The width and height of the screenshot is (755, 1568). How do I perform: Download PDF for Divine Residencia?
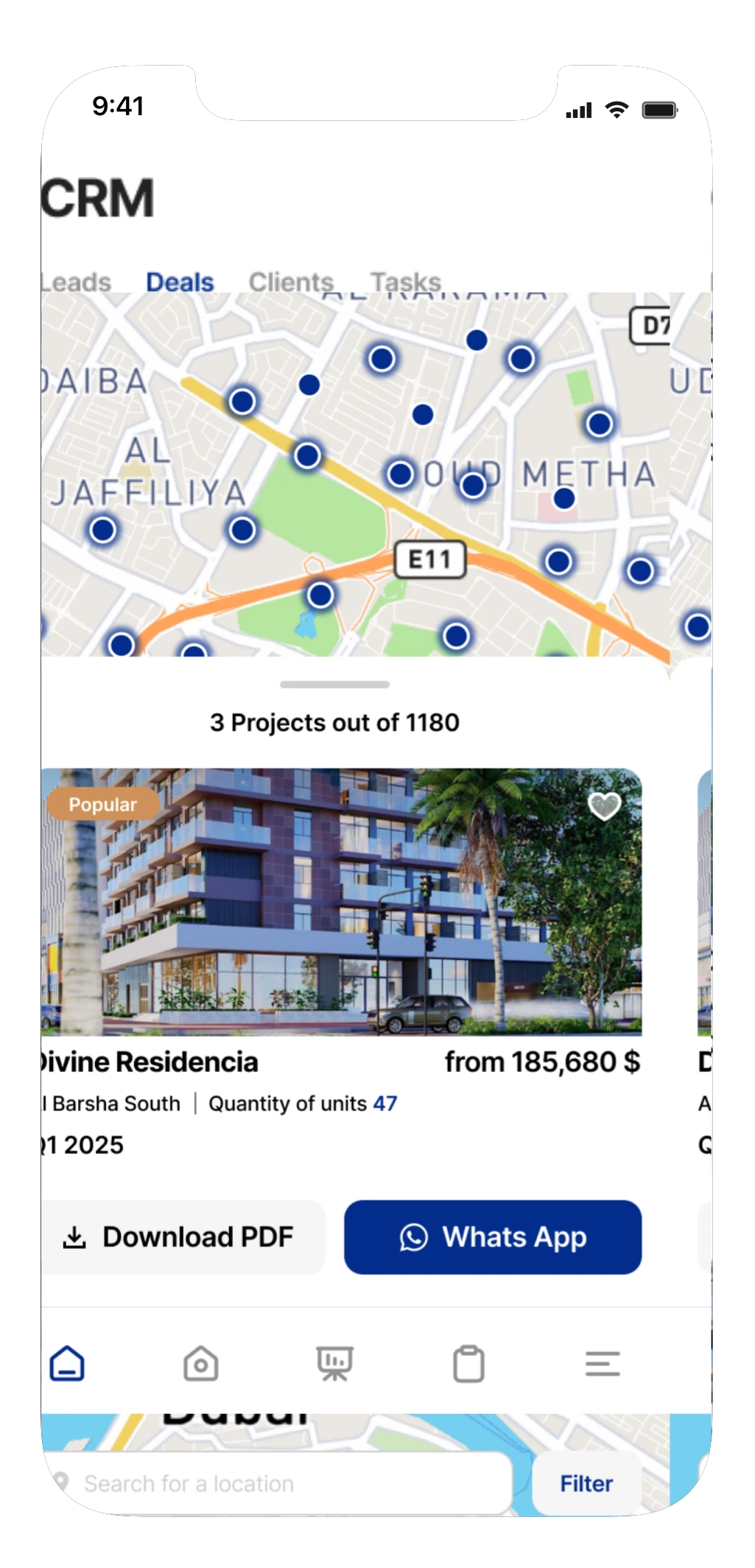183,1237
